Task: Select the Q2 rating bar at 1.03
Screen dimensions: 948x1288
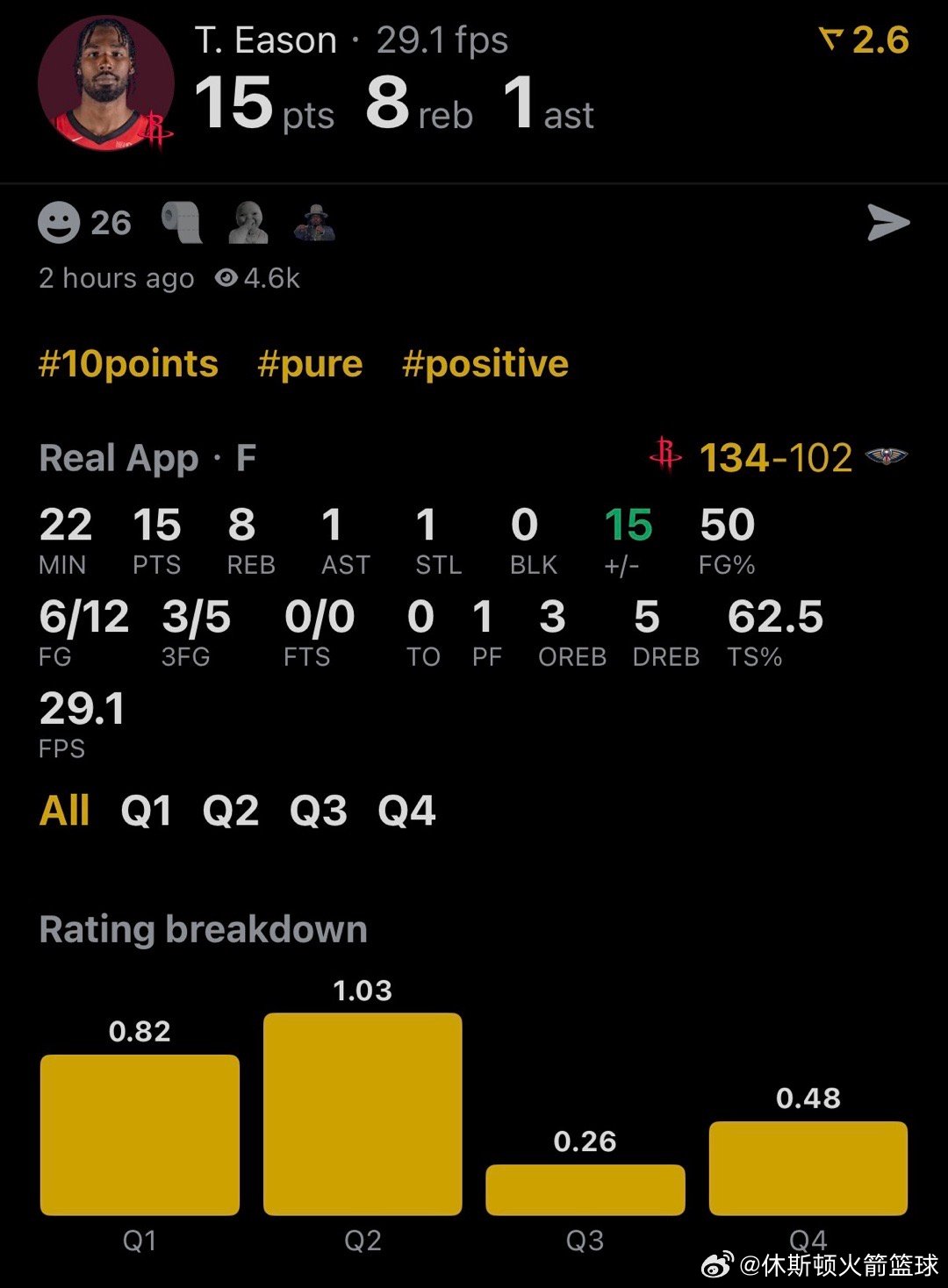Action: (363, 1114)
